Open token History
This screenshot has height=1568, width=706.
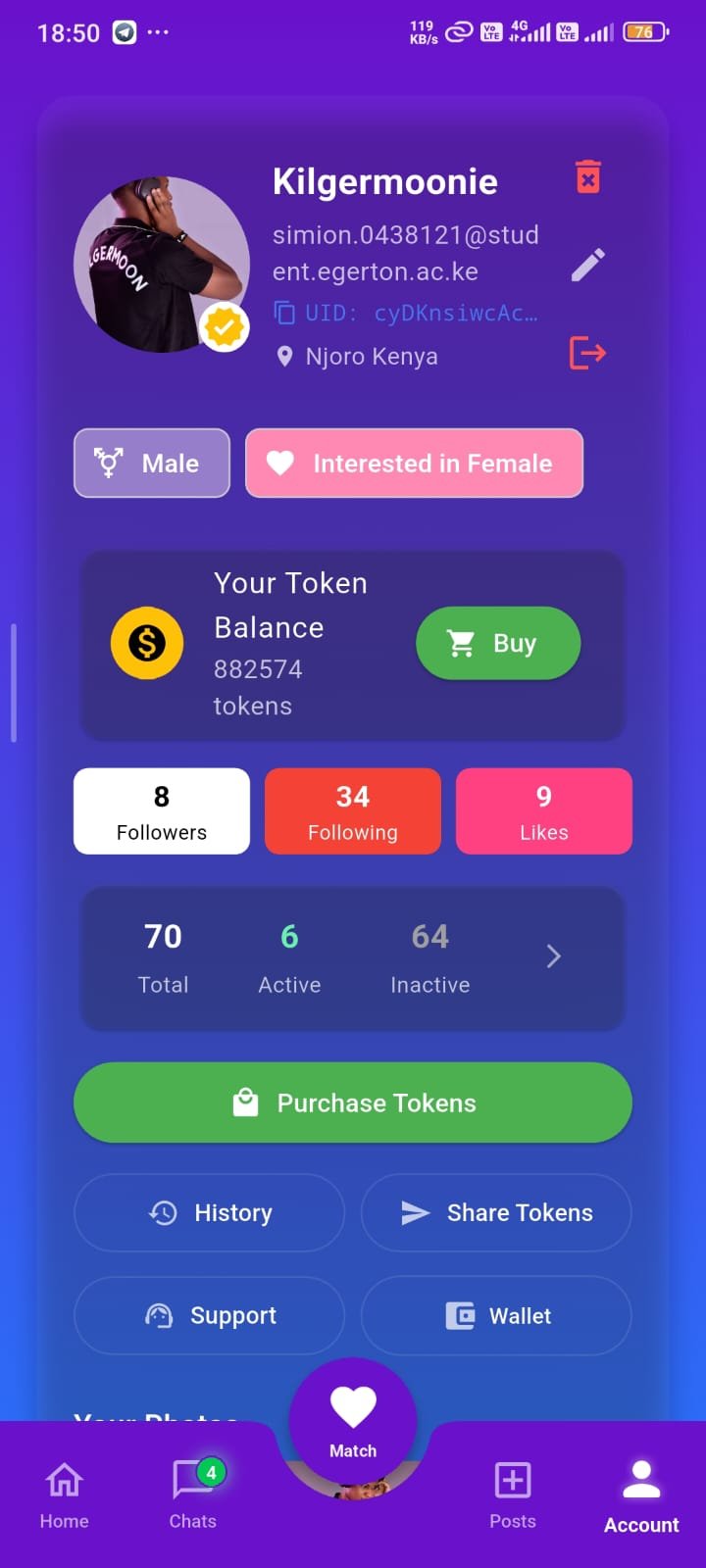209,1212
